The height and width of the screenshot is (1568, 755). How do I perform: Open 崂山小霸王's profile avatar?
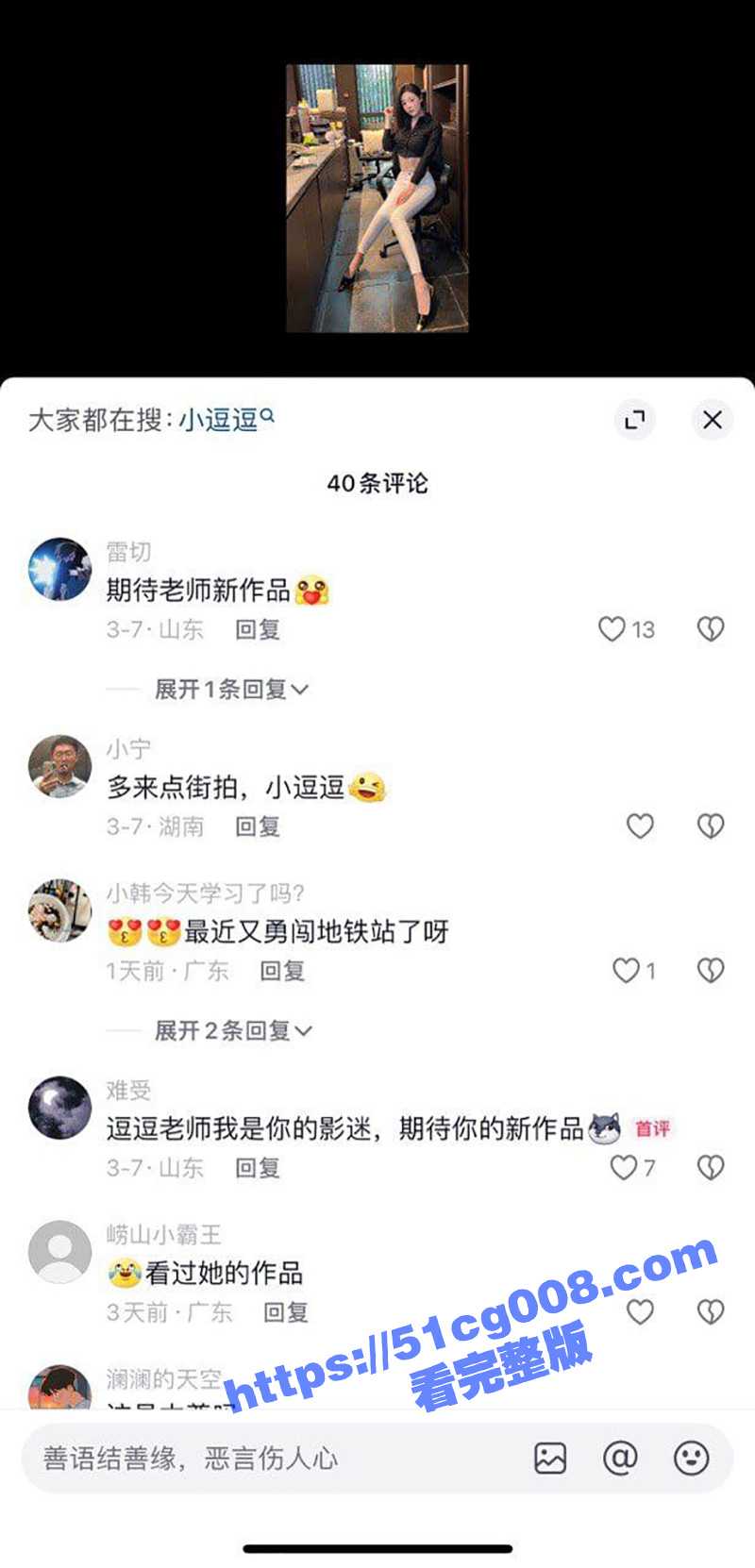[59, 1251]
